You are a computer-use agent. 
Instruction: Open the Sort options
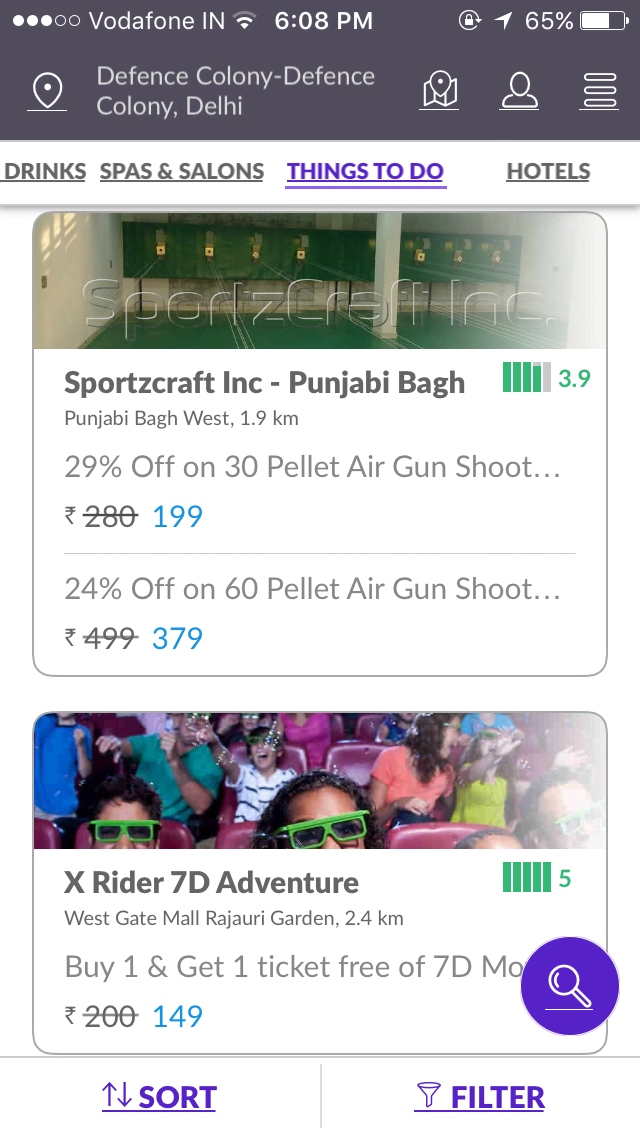[x=160, y=1097]
